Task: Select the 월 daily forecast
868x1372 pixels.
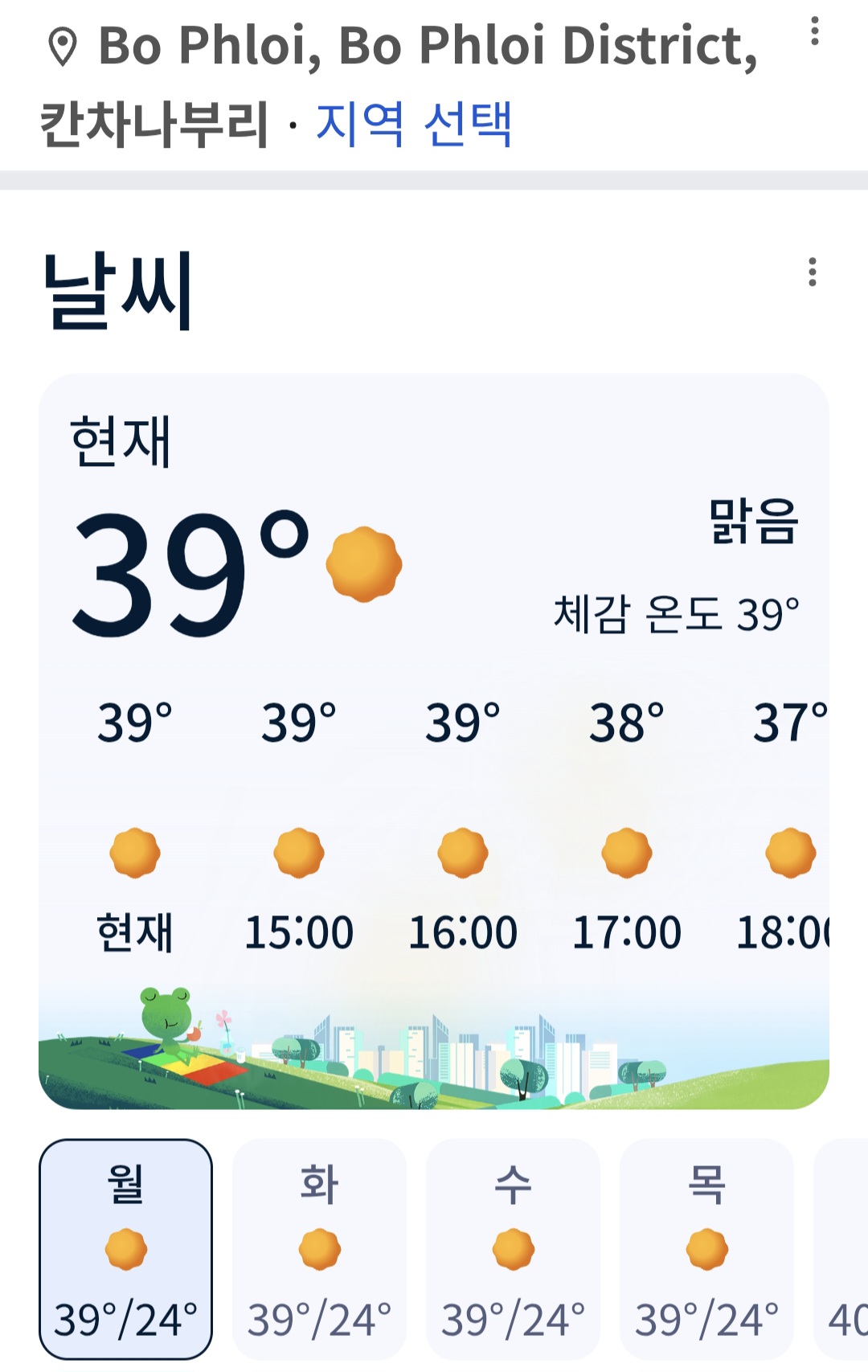Action: pyautogui.click(x=126, y=1248)
